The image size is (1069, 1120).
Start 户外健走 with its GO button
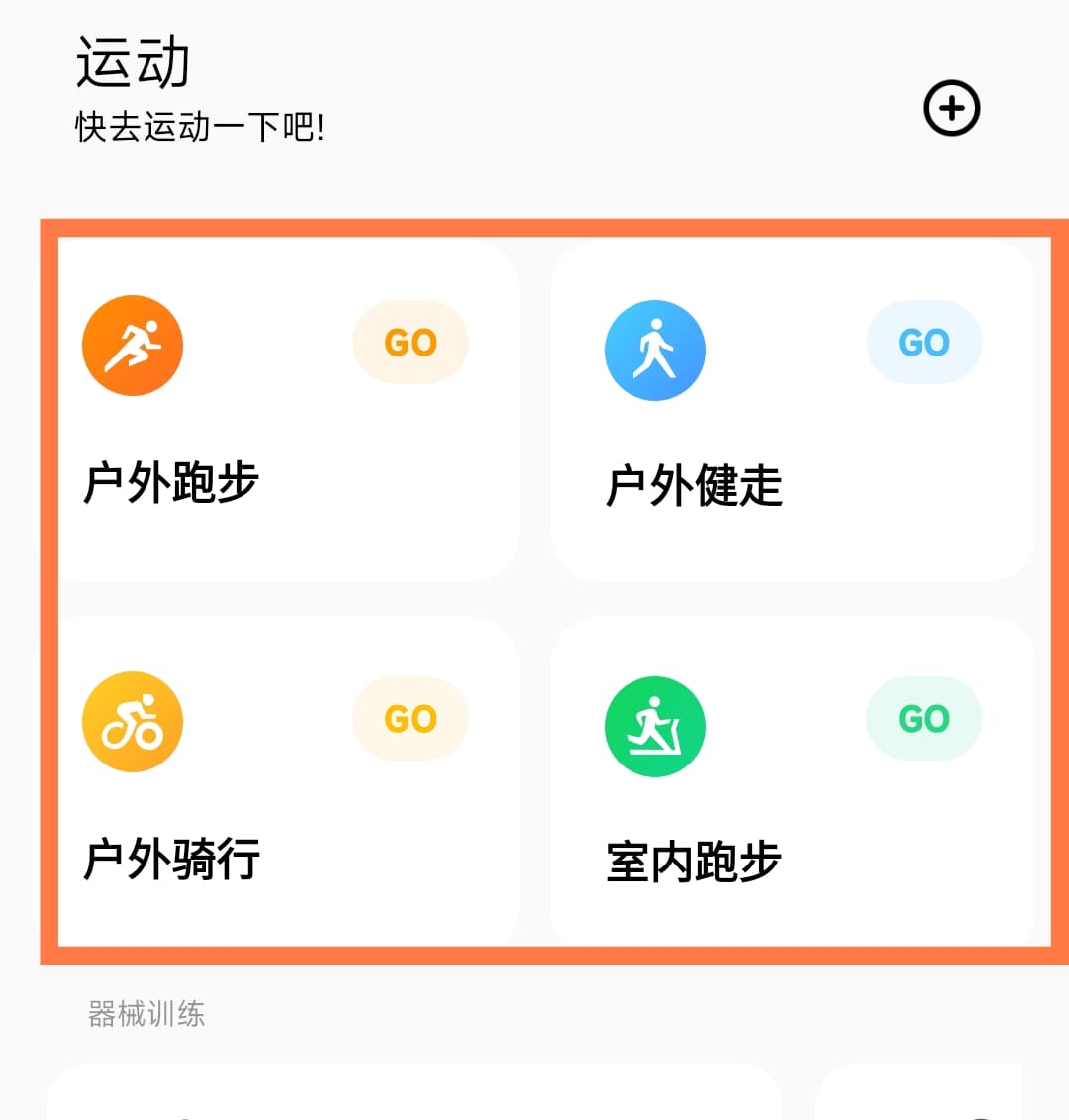click(x=923, y=343)
